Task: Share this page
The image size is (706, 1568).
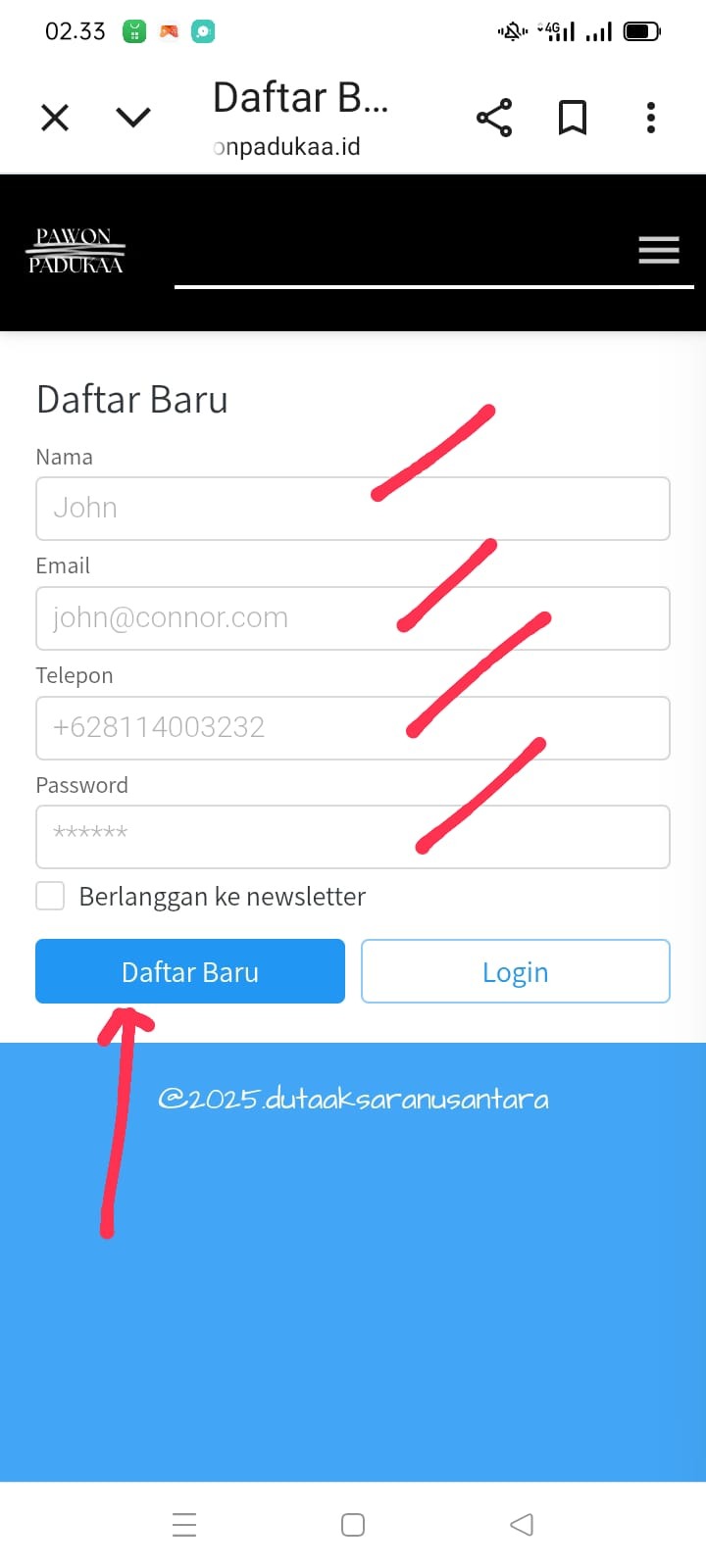Action: [494, 118]
